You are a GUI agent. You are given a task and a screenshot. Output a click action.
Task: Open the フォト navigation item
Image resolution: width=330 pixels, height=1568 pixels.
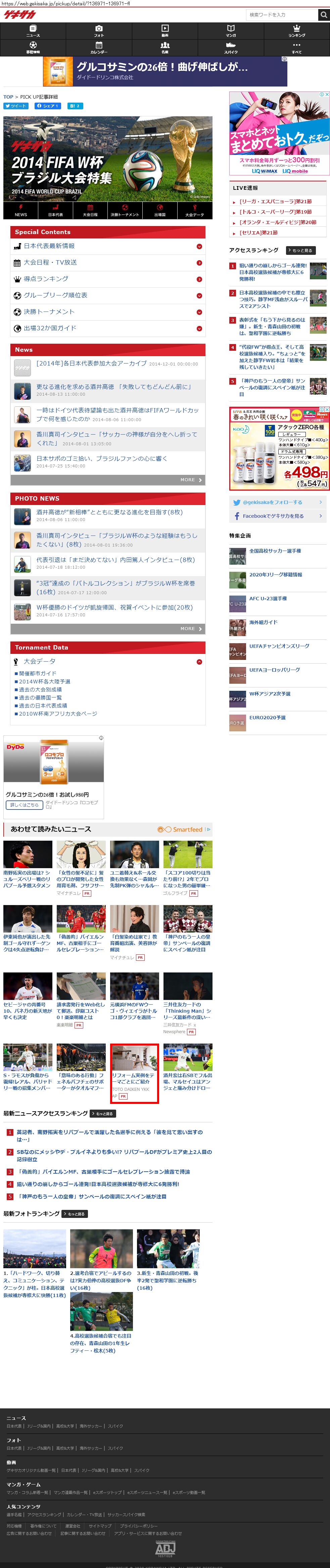coord(99,31)
